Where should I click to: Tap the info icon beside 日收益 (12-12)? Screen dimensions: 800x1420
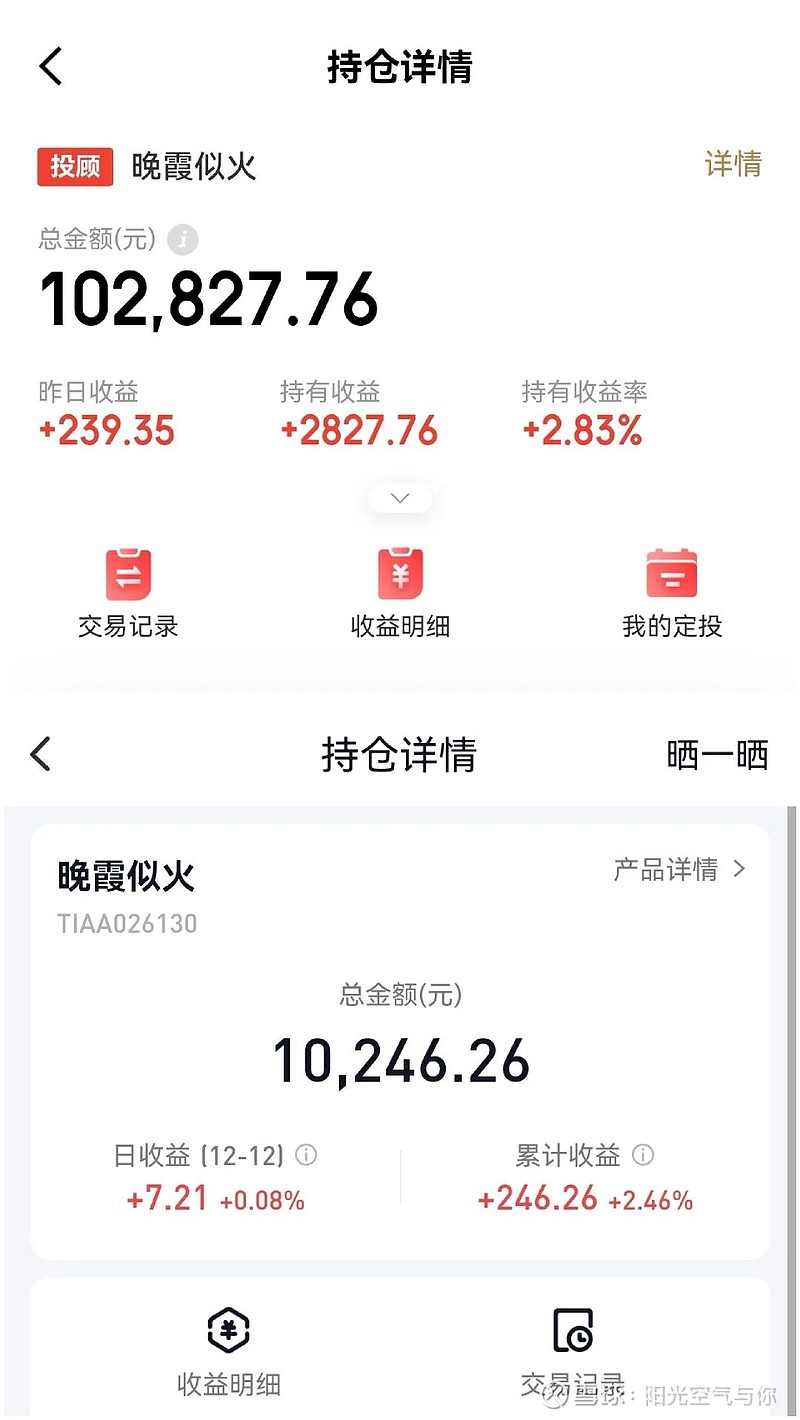pyautogui.click(x=308, y=1155)
